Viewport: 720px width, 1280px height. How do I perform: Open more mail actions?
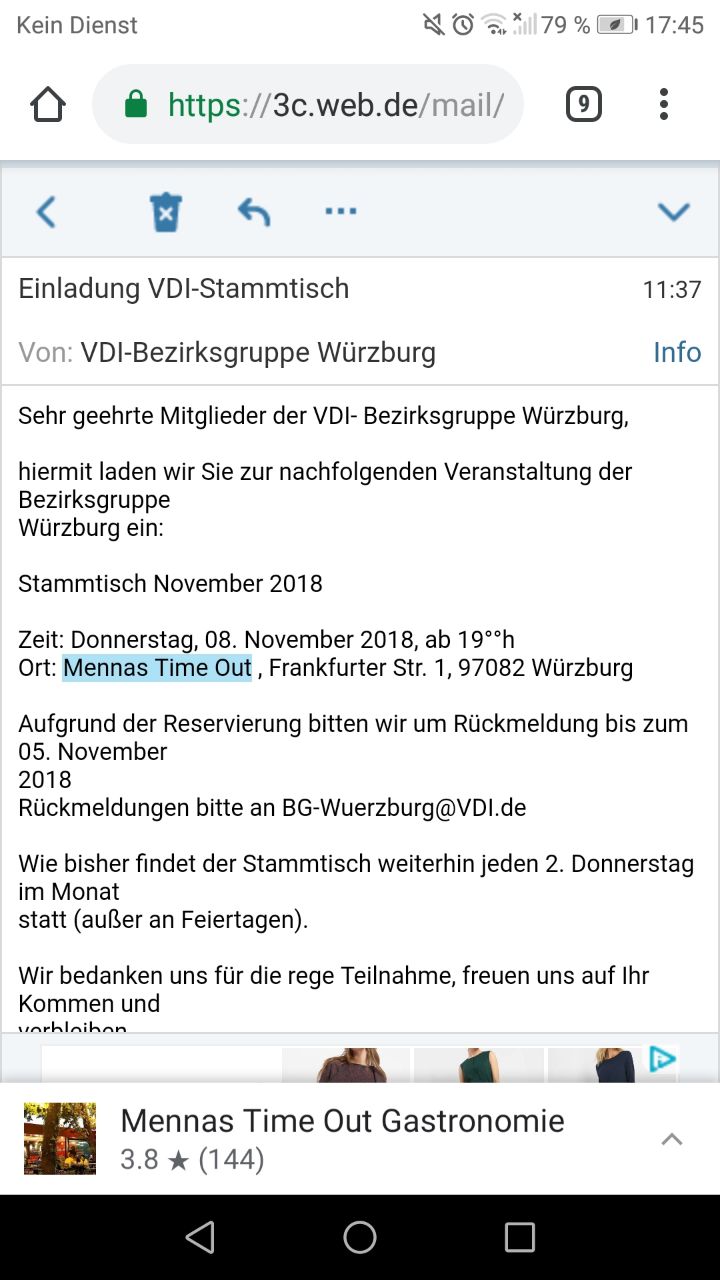pos(341,211)
